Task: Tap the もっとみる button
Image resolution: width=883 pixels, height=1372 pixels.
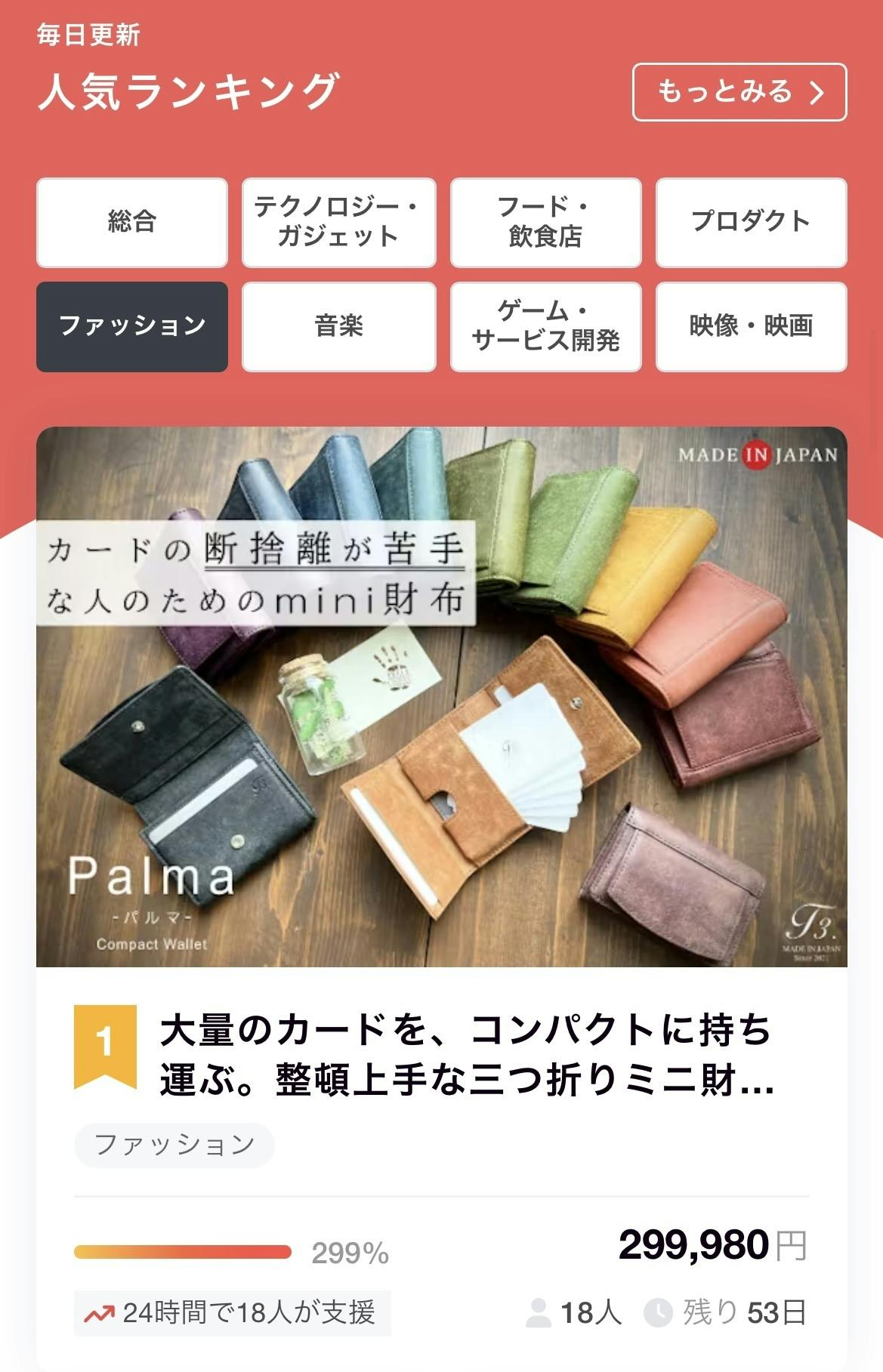Action: pyautogui.click(x=739, y=92)
